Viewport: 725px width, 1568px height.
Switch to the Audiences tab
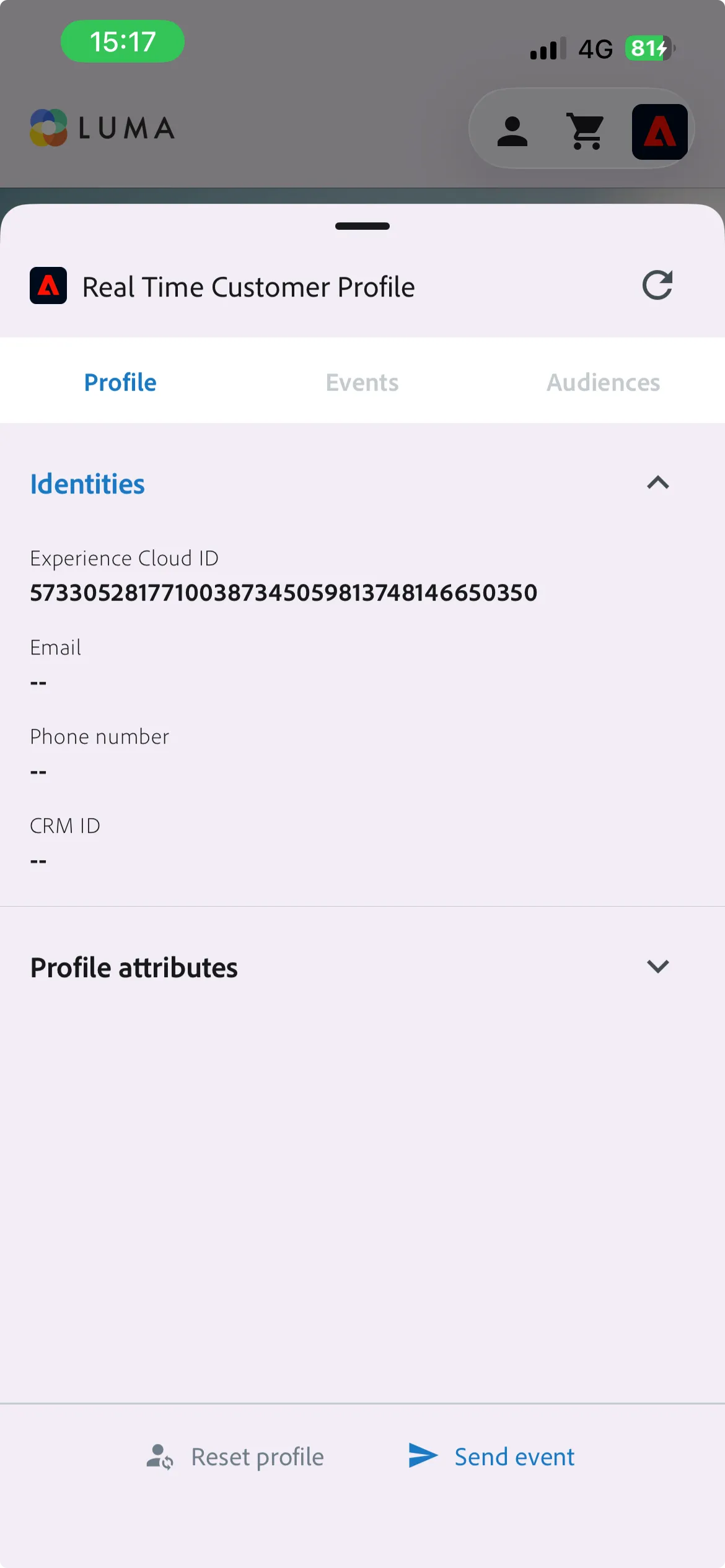click(603, 382)
